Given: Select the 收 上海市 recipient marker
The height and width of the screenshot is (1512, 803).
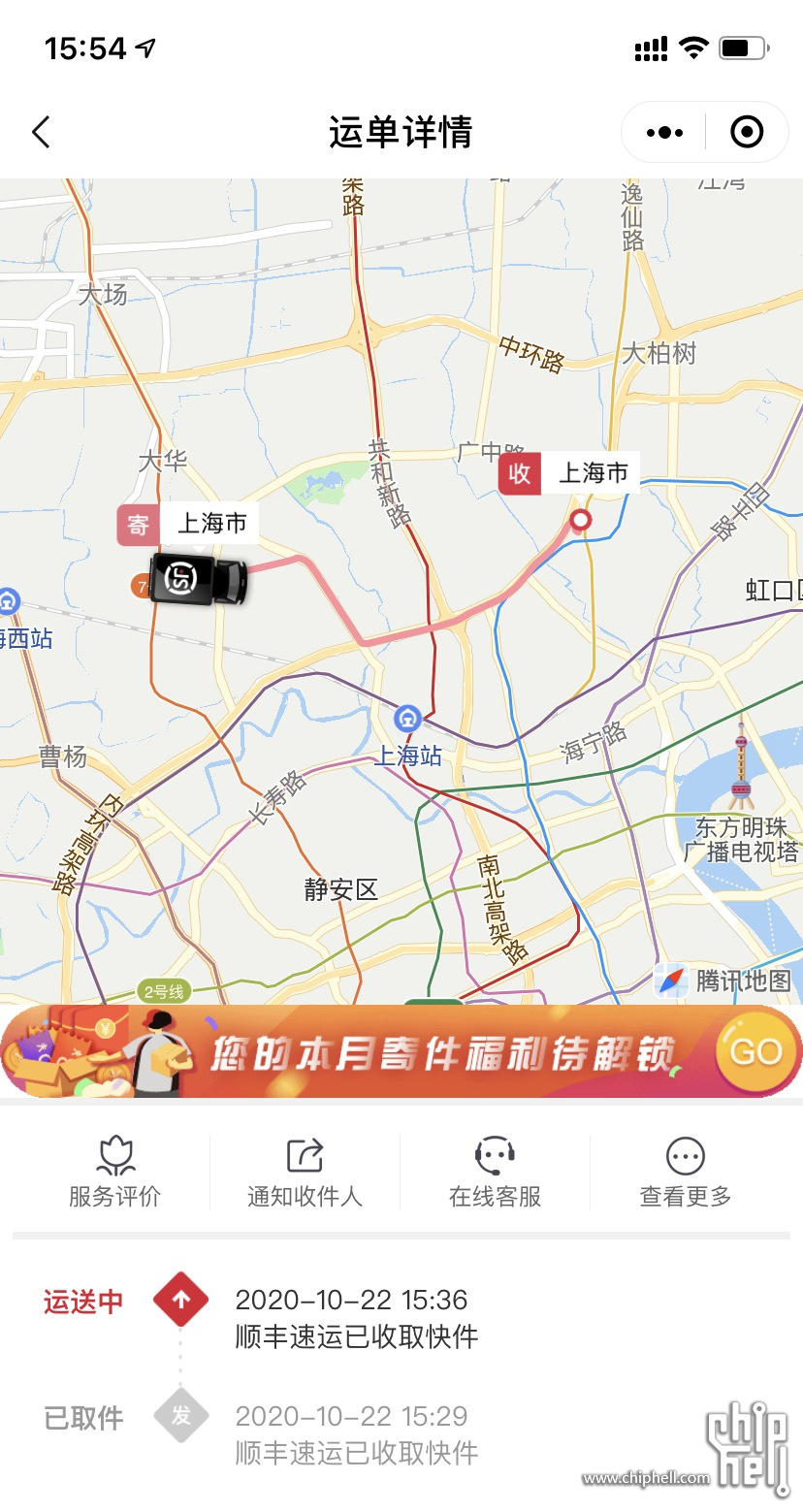Looking at the screenshot, I should 568,473.
